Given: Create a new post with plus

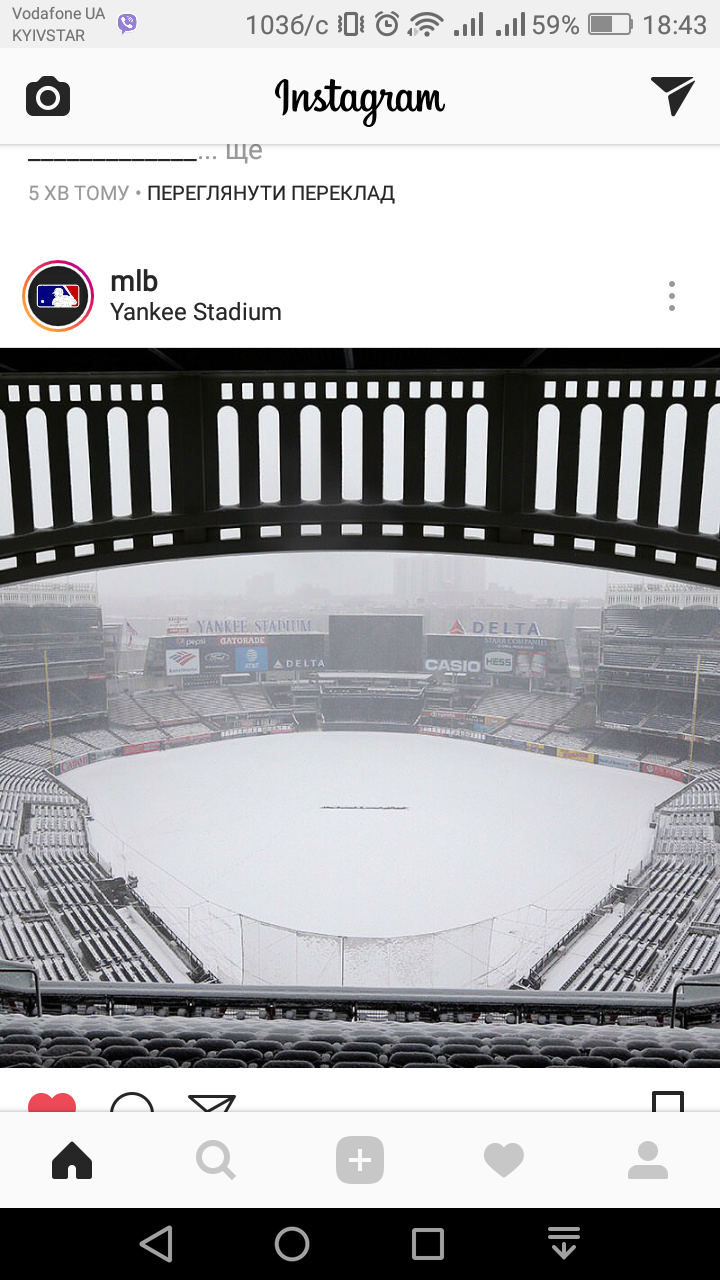Looking at the screenshot, I should click(360, 1161).
